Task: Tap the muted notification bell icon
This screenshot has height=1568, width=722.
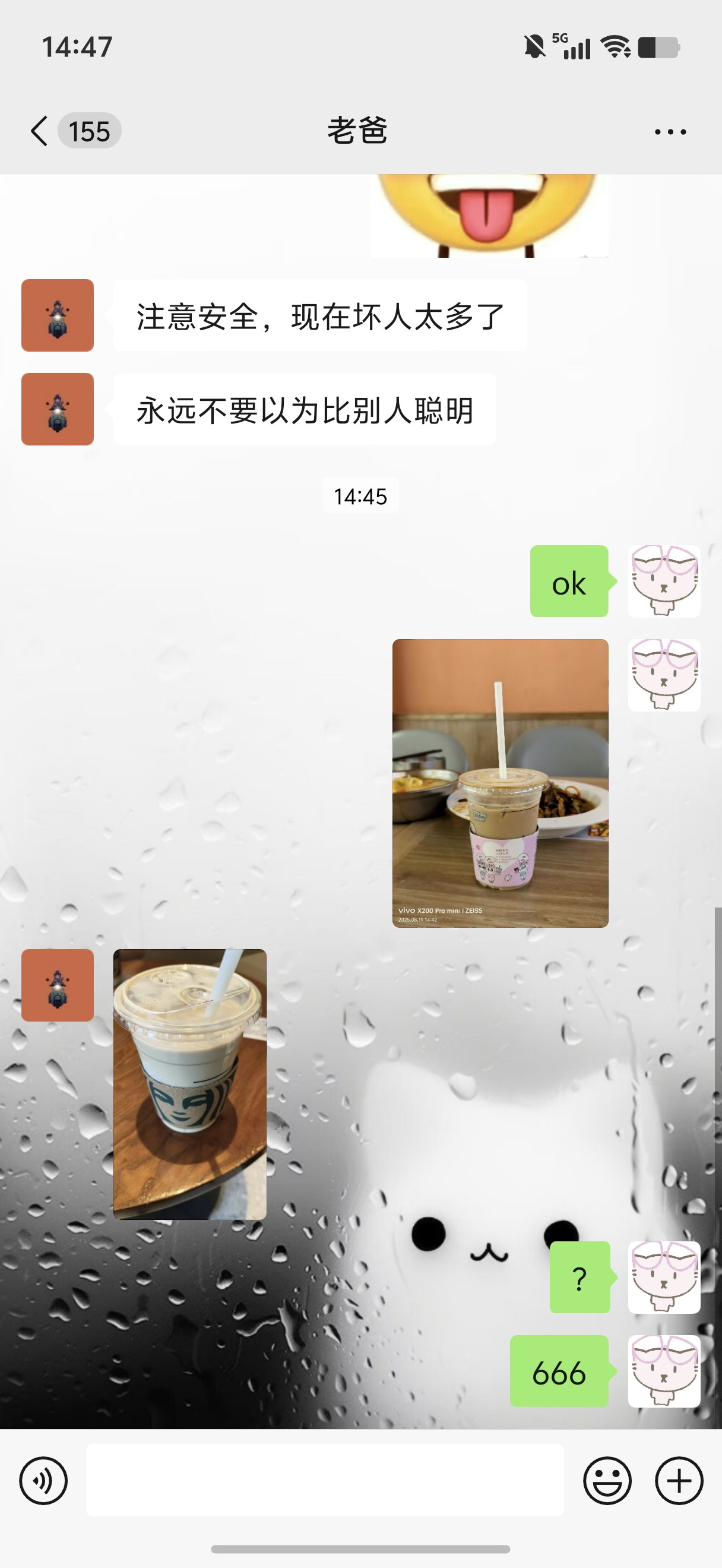Action: click(x=533, y=46)
